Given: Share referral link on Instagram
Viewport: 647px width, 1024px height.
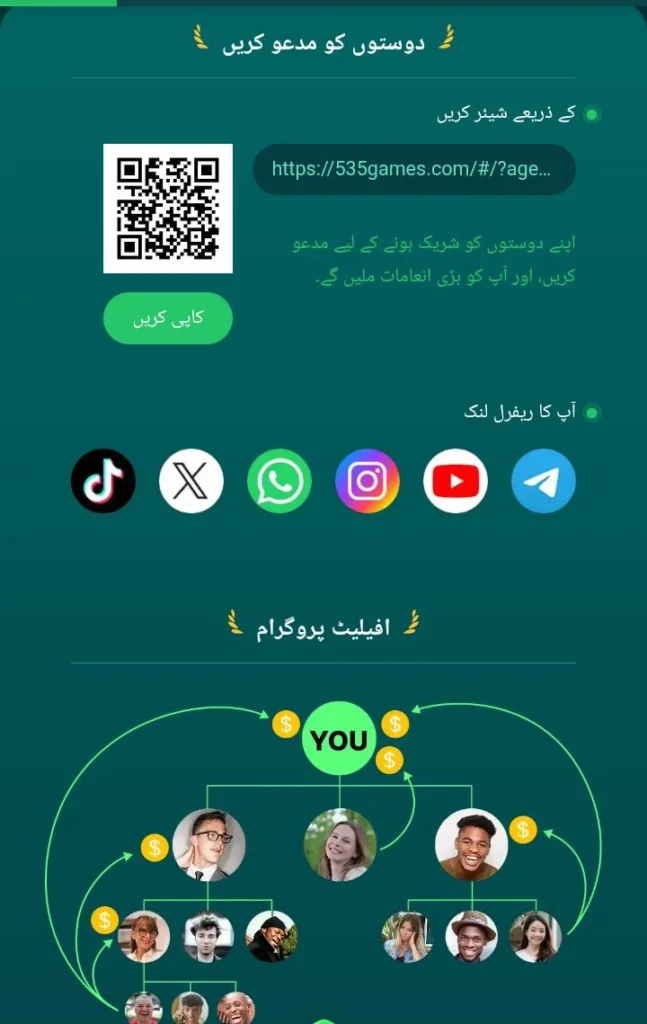Looking at the screenshot, I should 367,481.
